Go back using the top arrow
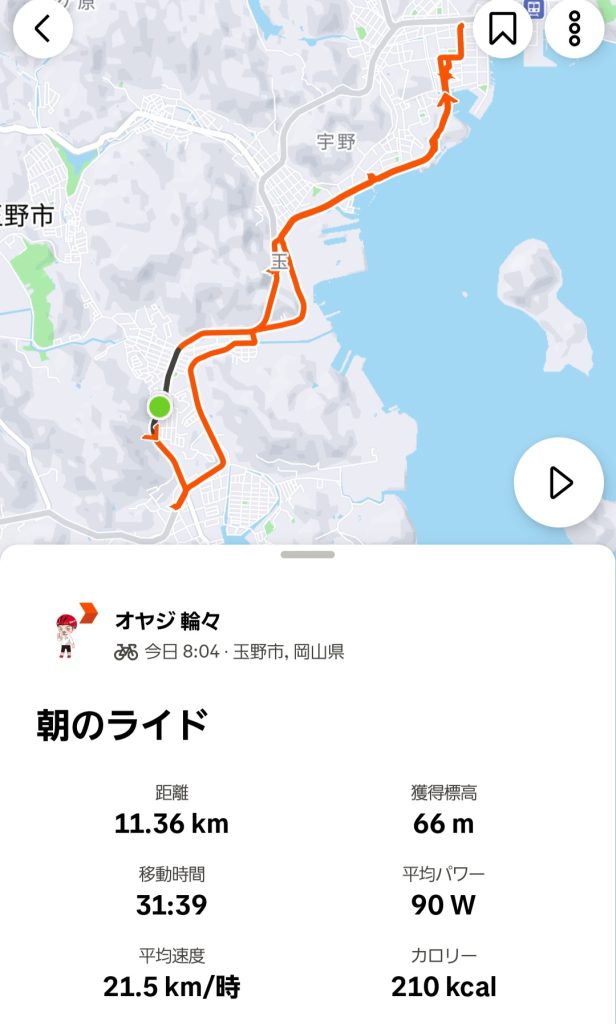The image size is (616, 1024). tap(42, 30)
